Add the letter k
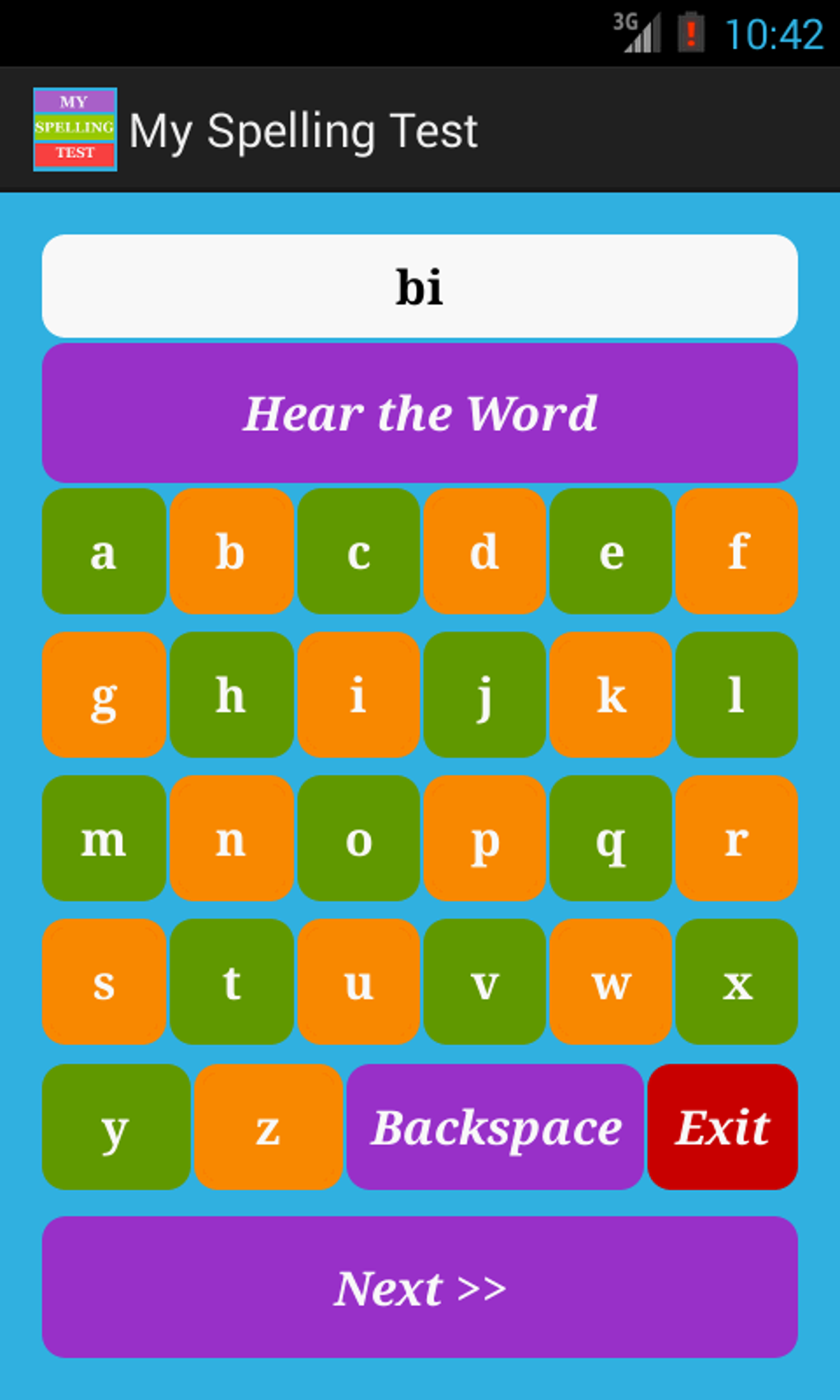The width and height of the screenshot is (840, 1400). [610, 694]
